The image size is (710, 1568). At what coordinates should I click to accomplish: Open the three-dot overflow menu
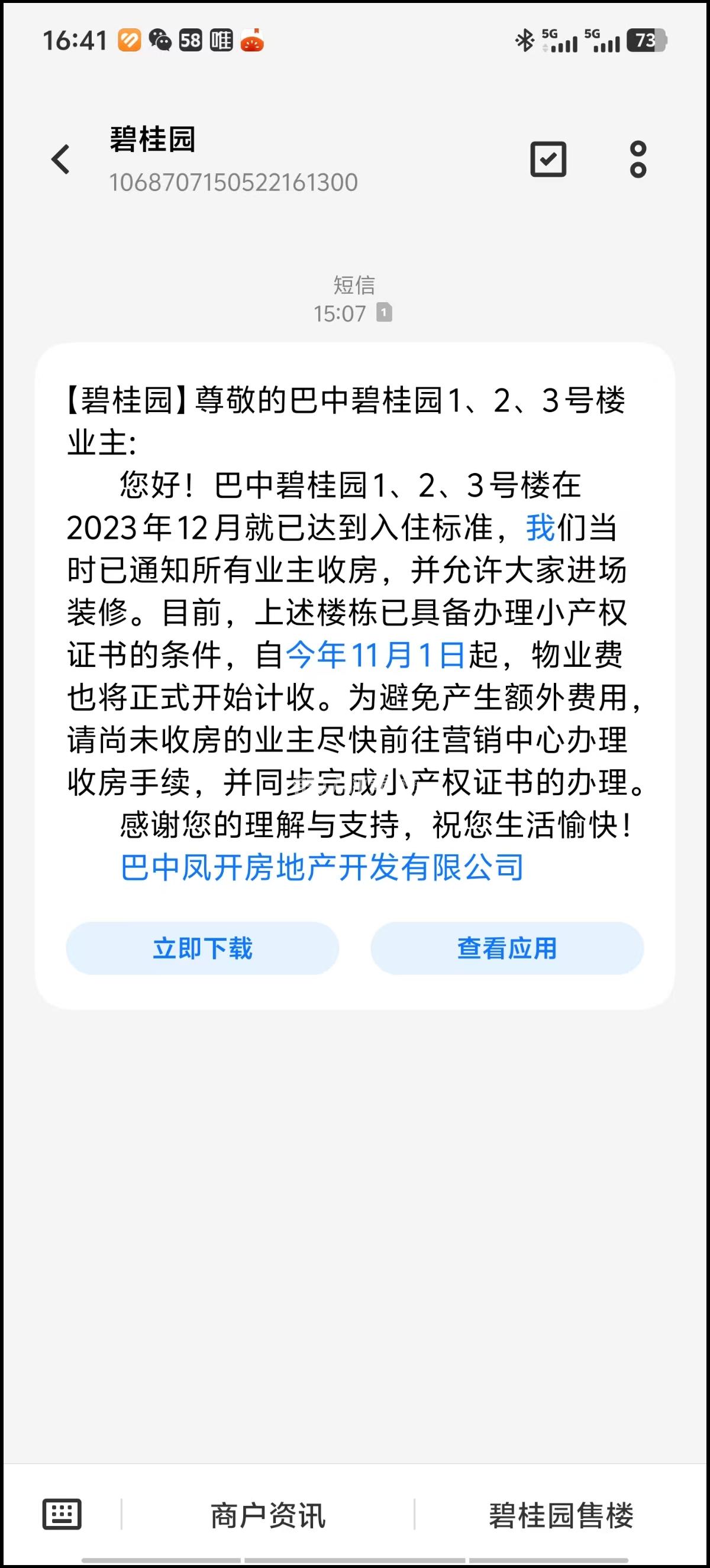pos(638,160)
